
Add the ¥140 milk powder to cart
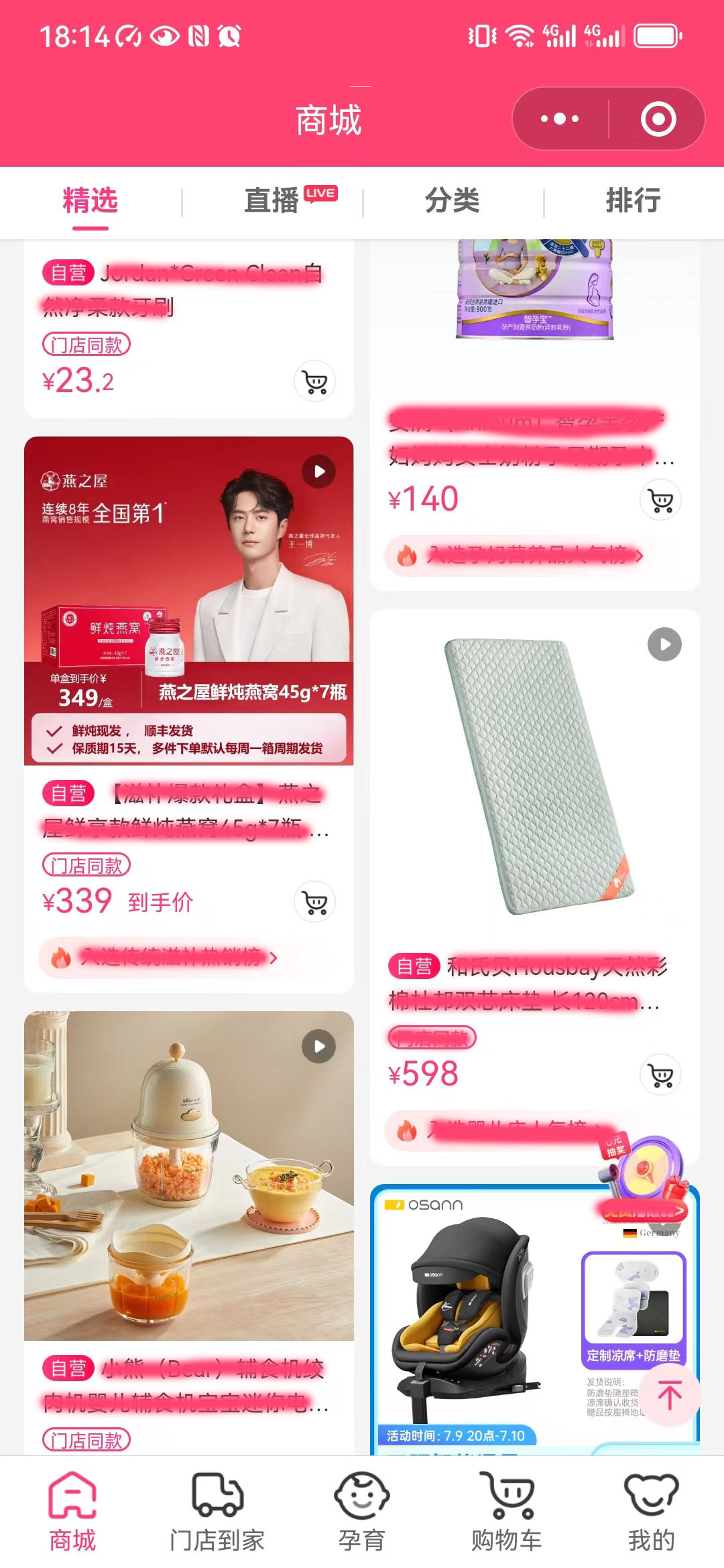point(661,501)
